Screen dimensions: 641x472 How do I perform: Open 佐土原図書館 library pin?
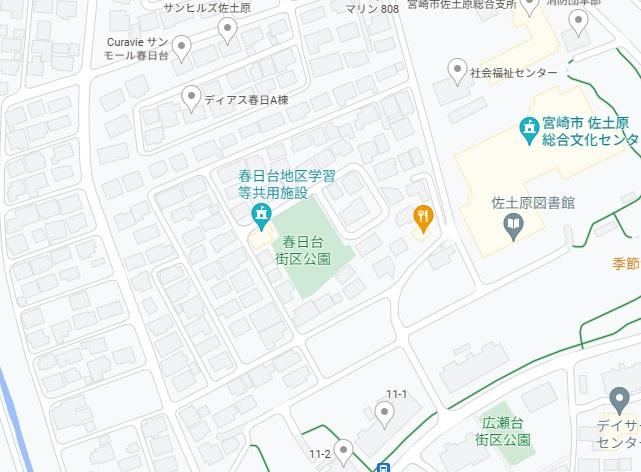click(514, 229)
